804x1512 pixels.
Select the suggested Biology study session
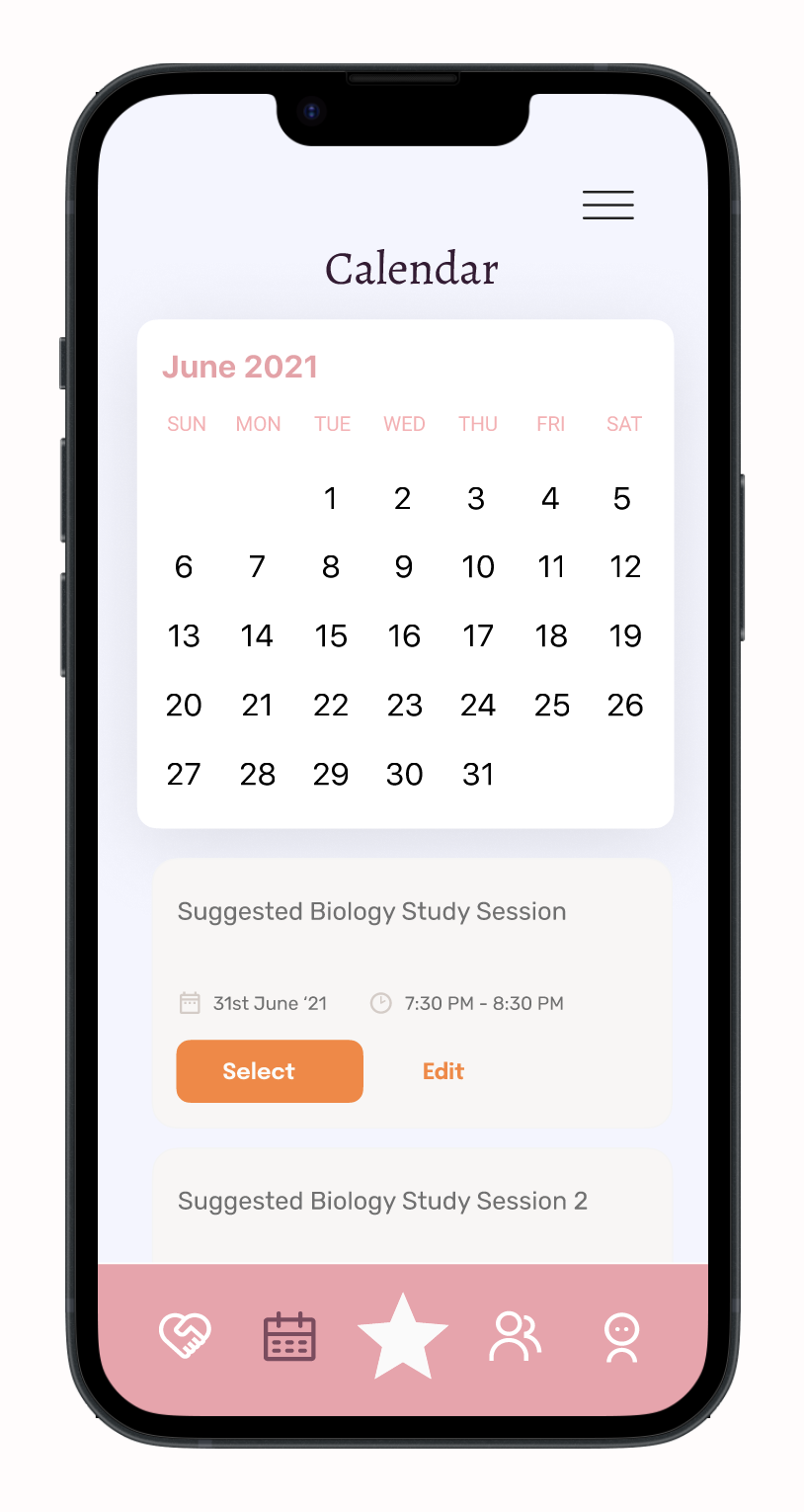(x=270, y=1071)
